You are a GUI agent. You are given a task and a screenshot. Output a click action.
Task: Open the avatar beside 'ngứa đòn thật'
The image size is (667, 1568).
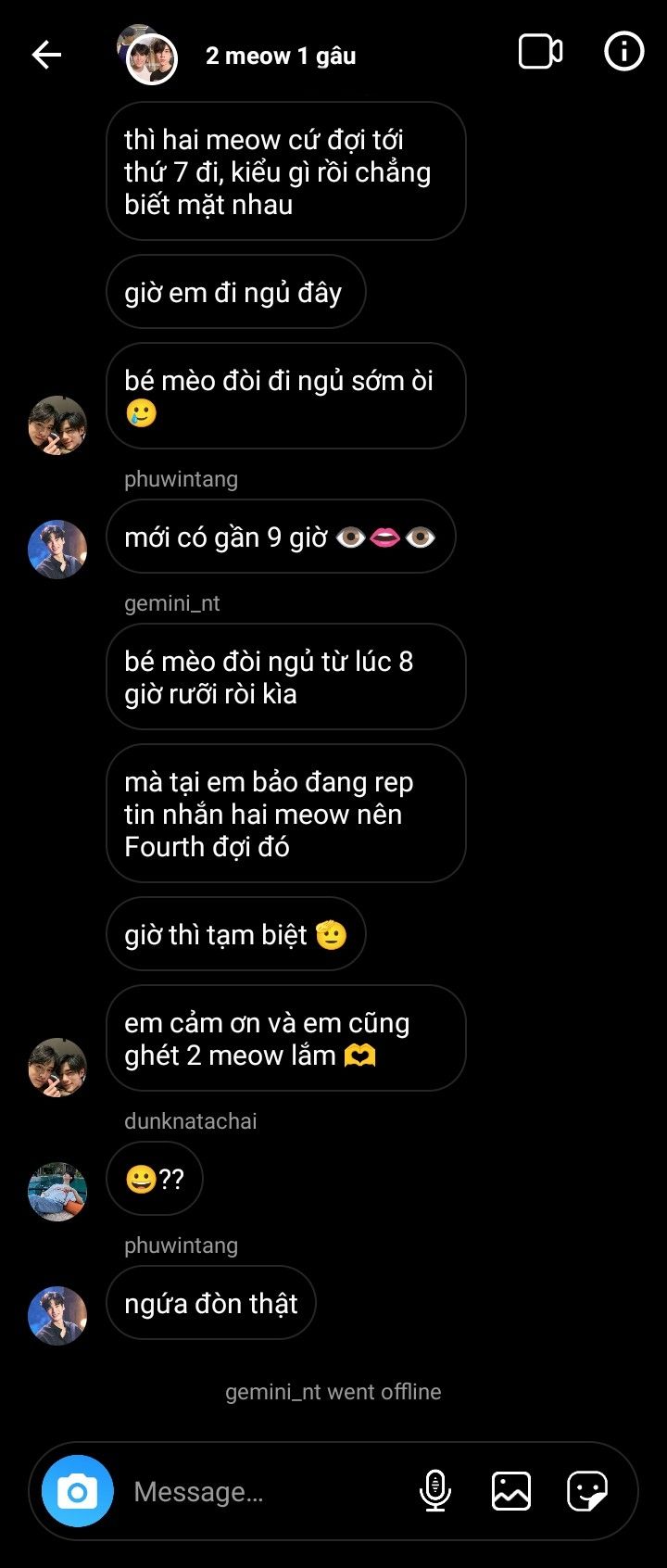tap(57, 1315)
